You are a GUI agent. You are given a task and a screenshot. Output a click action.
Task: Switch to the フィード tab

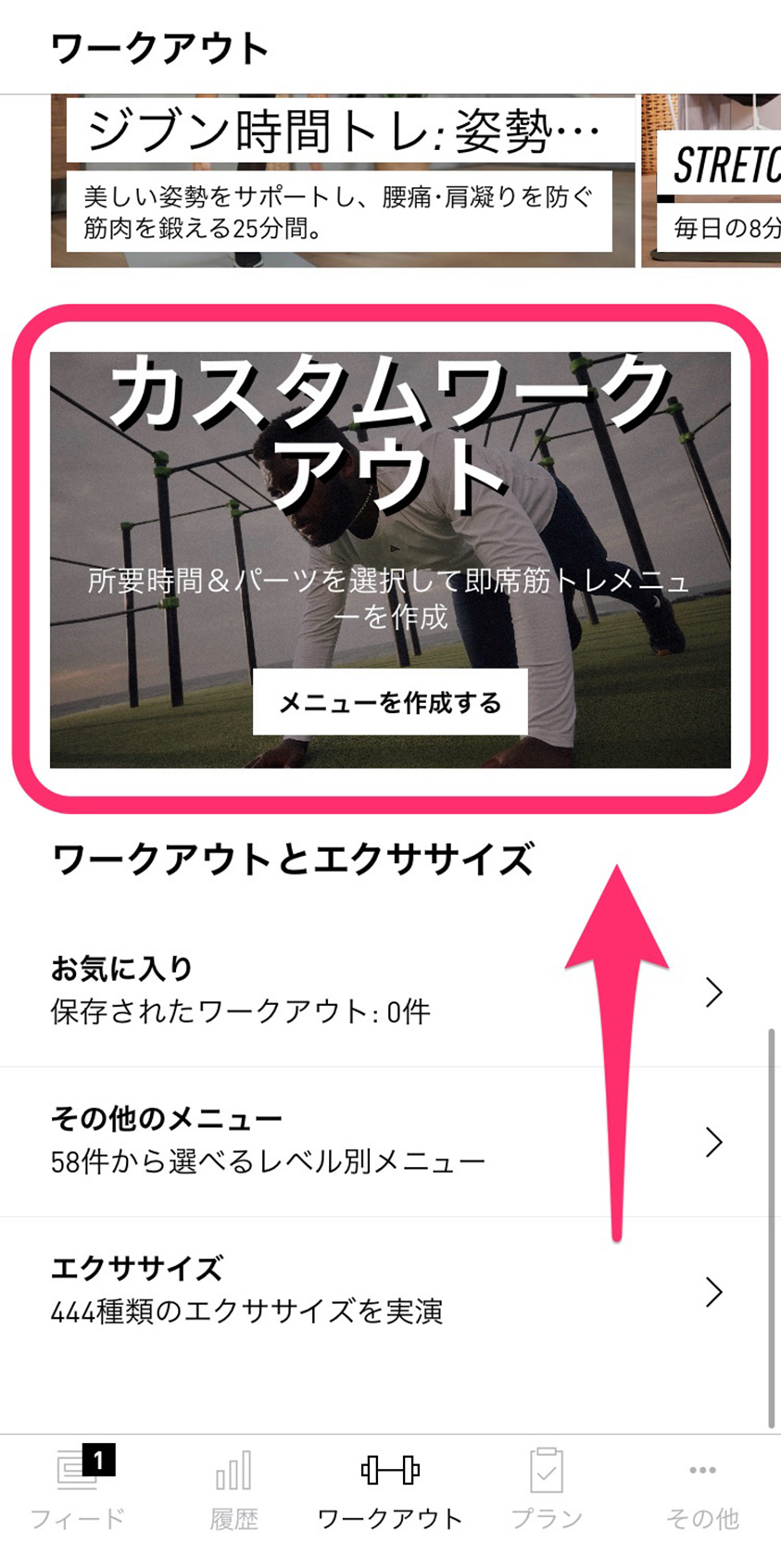pyautogui.click(x=78, y=1489)
